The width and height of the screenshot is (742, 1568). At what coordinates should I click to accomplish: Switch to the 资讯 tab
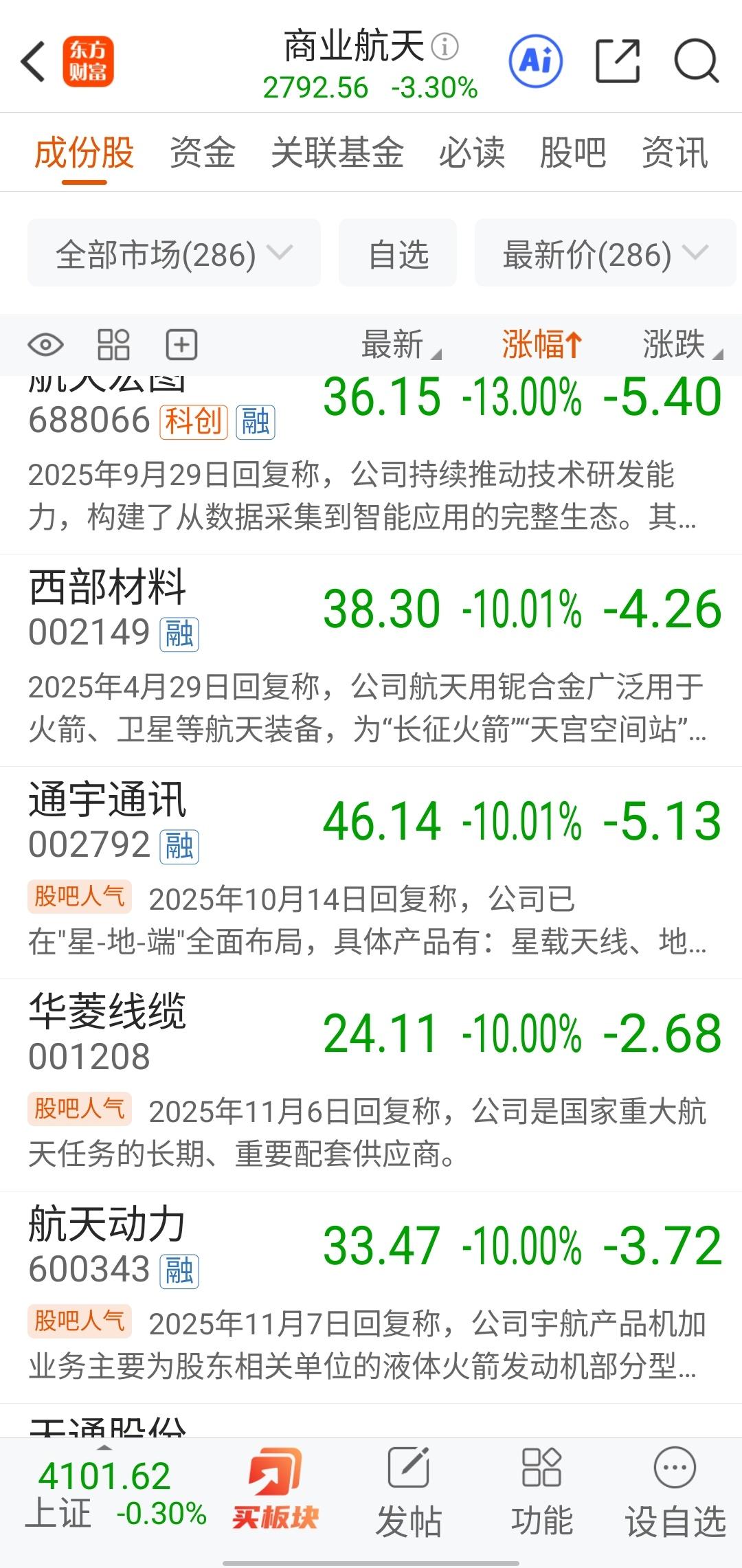(675, 153)
